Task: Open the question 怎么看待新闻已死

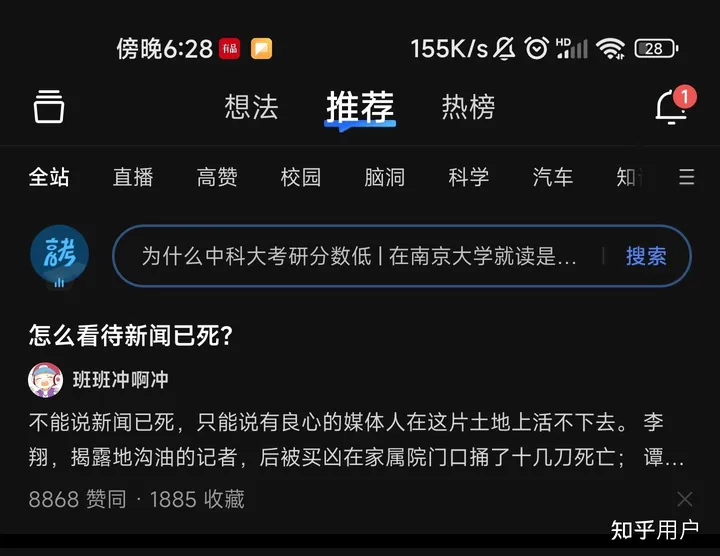Action: (131, 335)
